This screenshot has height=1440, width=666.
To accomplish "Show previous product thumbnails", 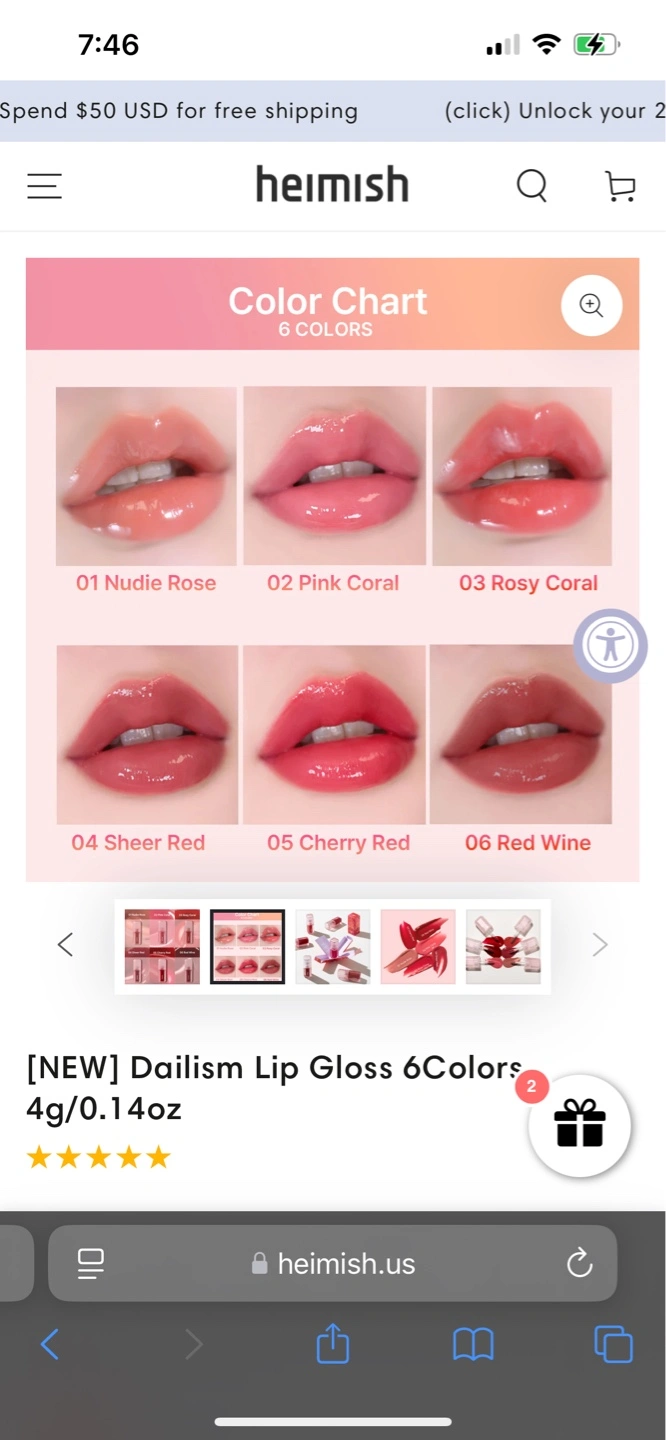I will coord(66,945).
